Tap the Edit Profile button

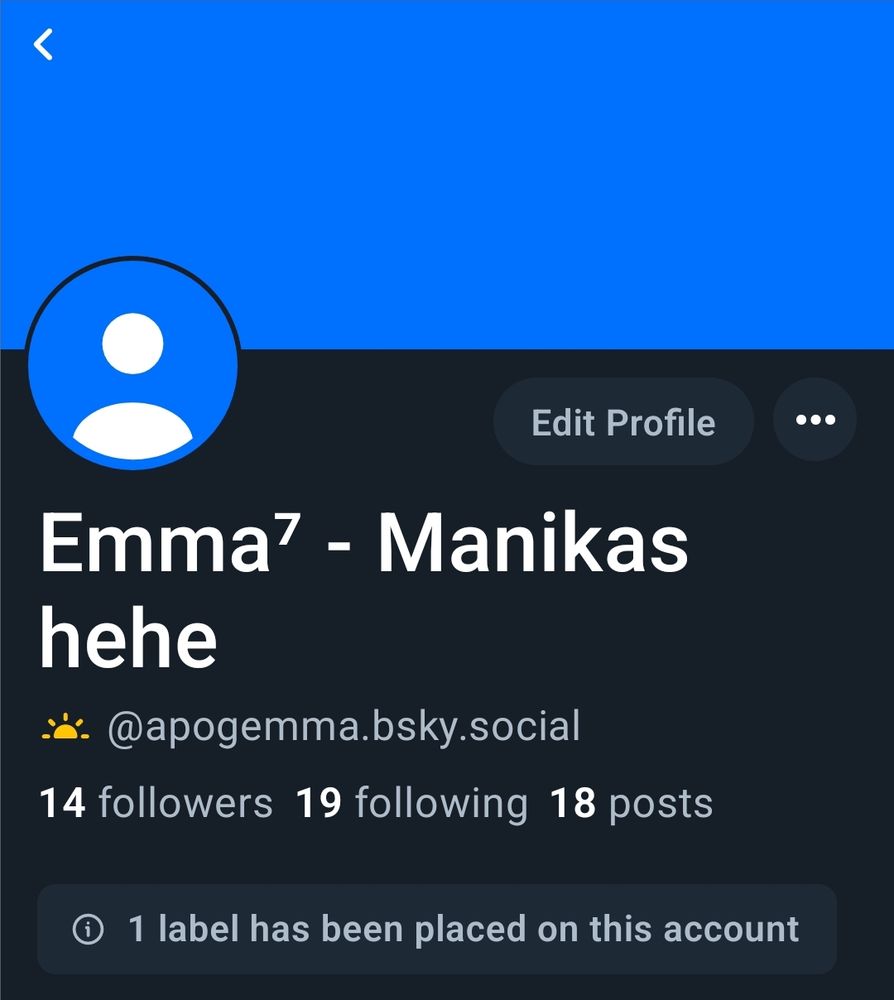point(623,422)
